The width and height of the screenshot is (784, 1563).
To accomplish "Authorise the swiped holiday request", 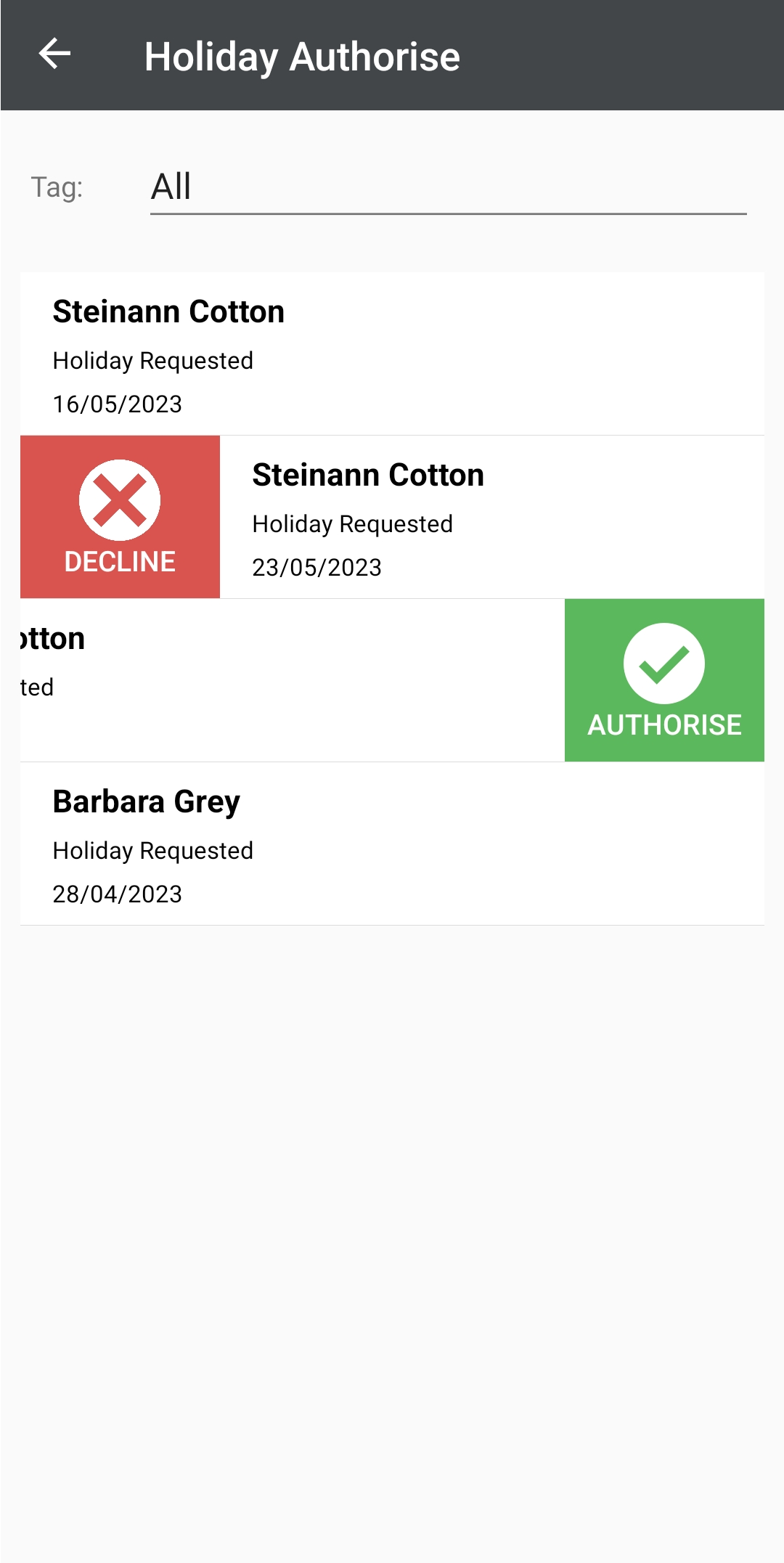I will (x=664, y=680).
